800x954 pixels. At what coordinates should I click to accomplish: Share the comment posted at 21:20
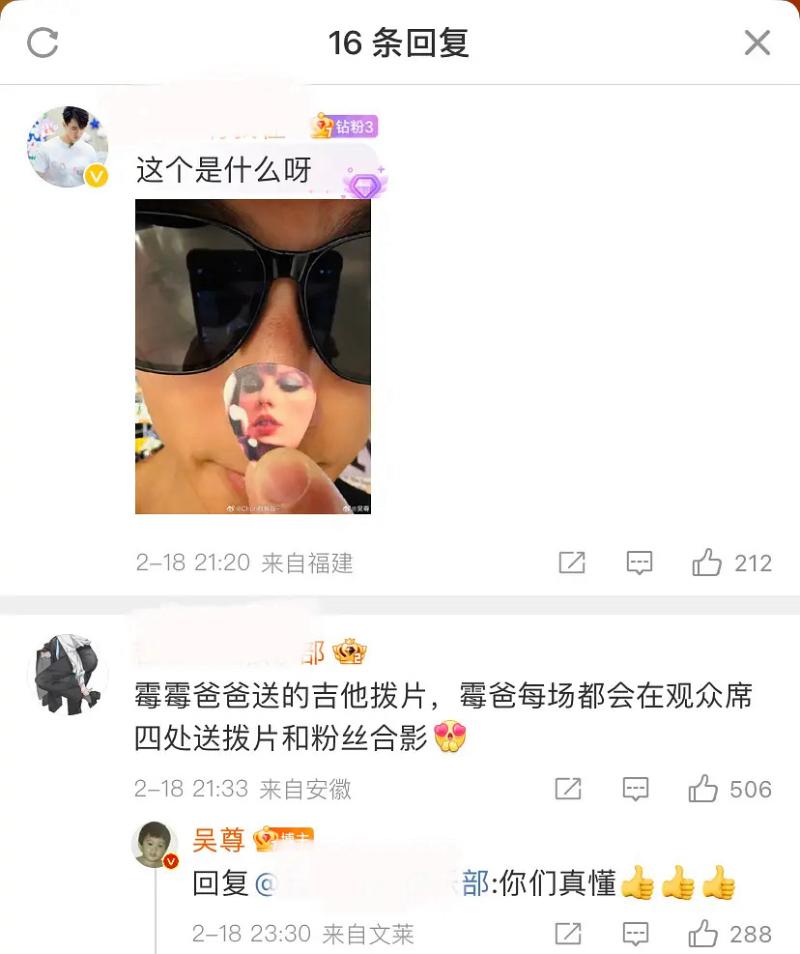point(571,563)
